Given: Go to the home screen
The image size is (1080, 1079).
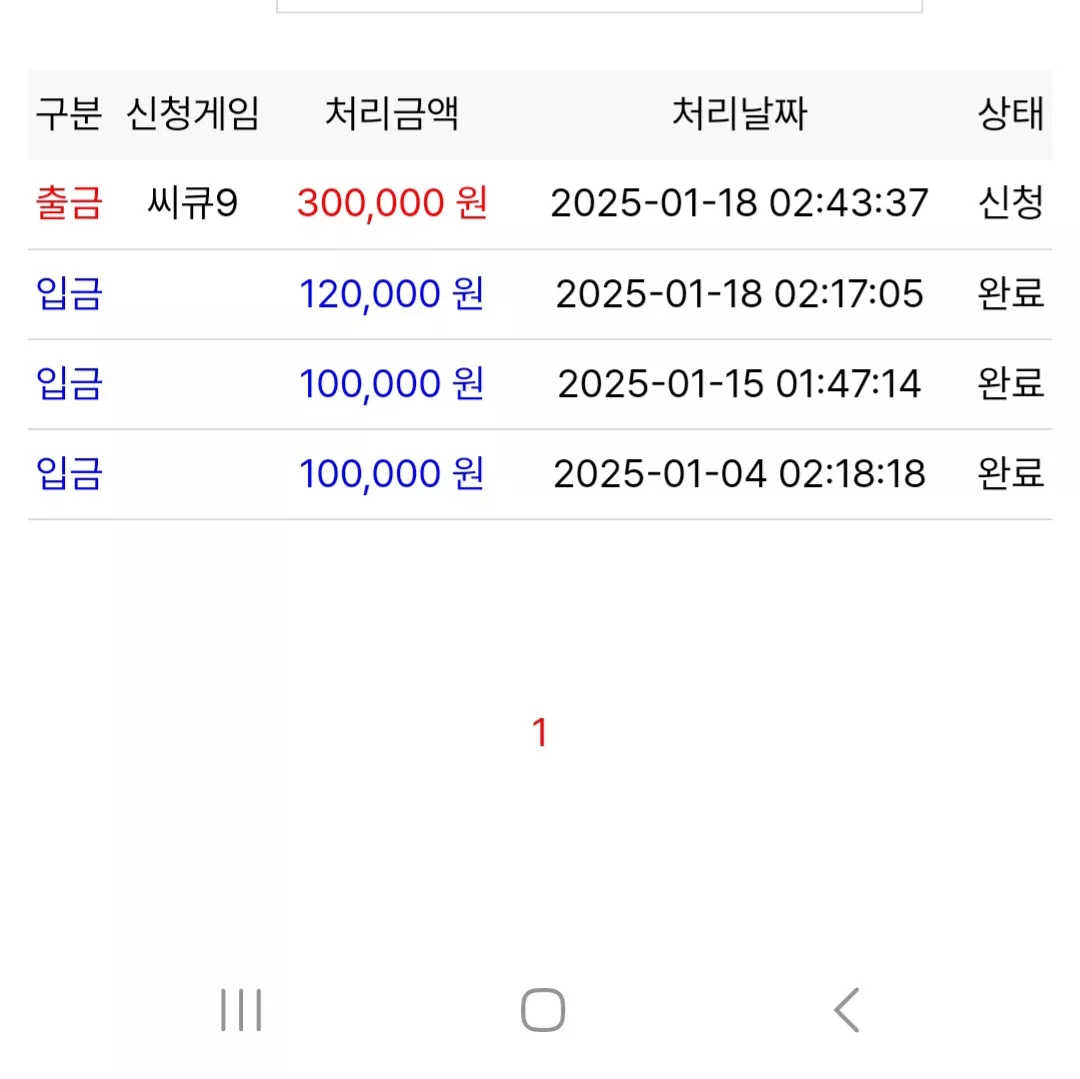Looking at the screenshot, I should pyautogui.click(x=543, y=1010).
